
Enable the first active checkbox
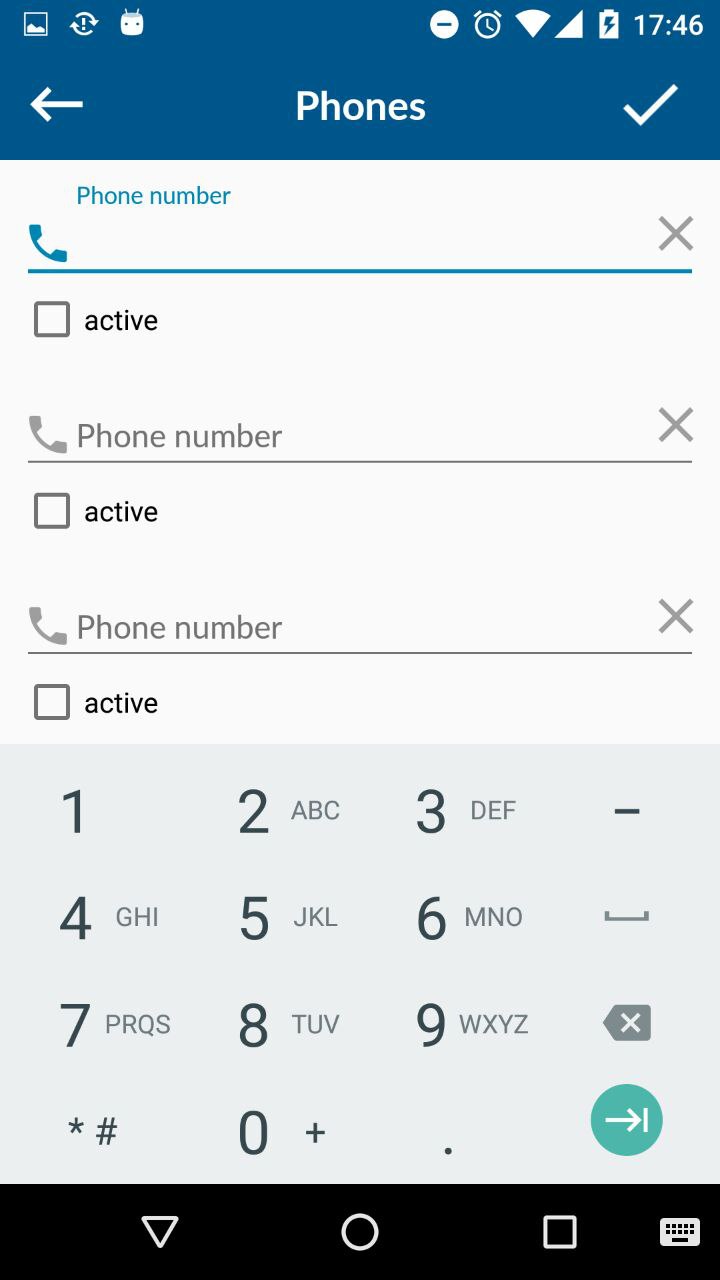(51, 319)
